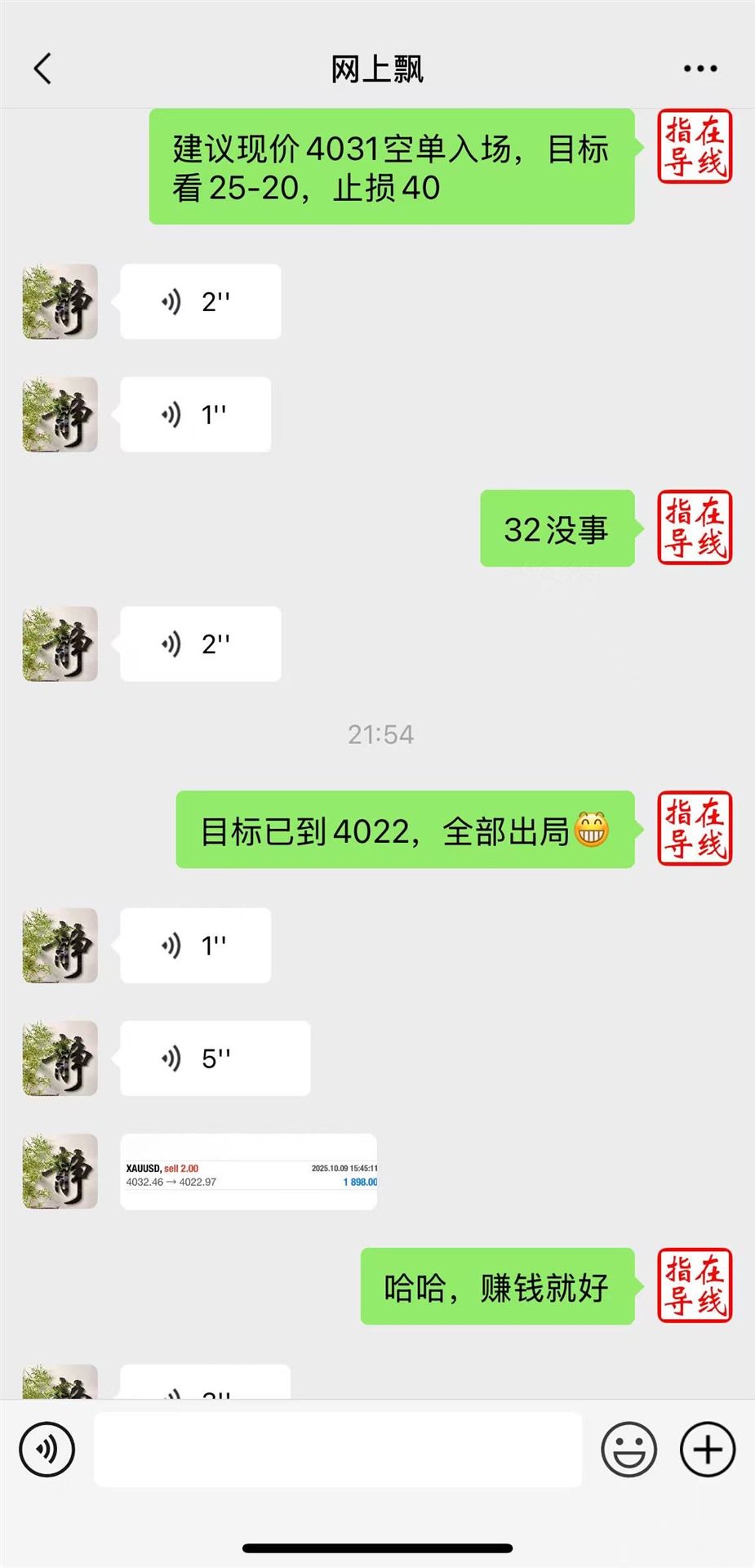The image size is (755, 1568).
Task: Open the contact avatar beside the XAUUSD image
Action: point(60,1171)
